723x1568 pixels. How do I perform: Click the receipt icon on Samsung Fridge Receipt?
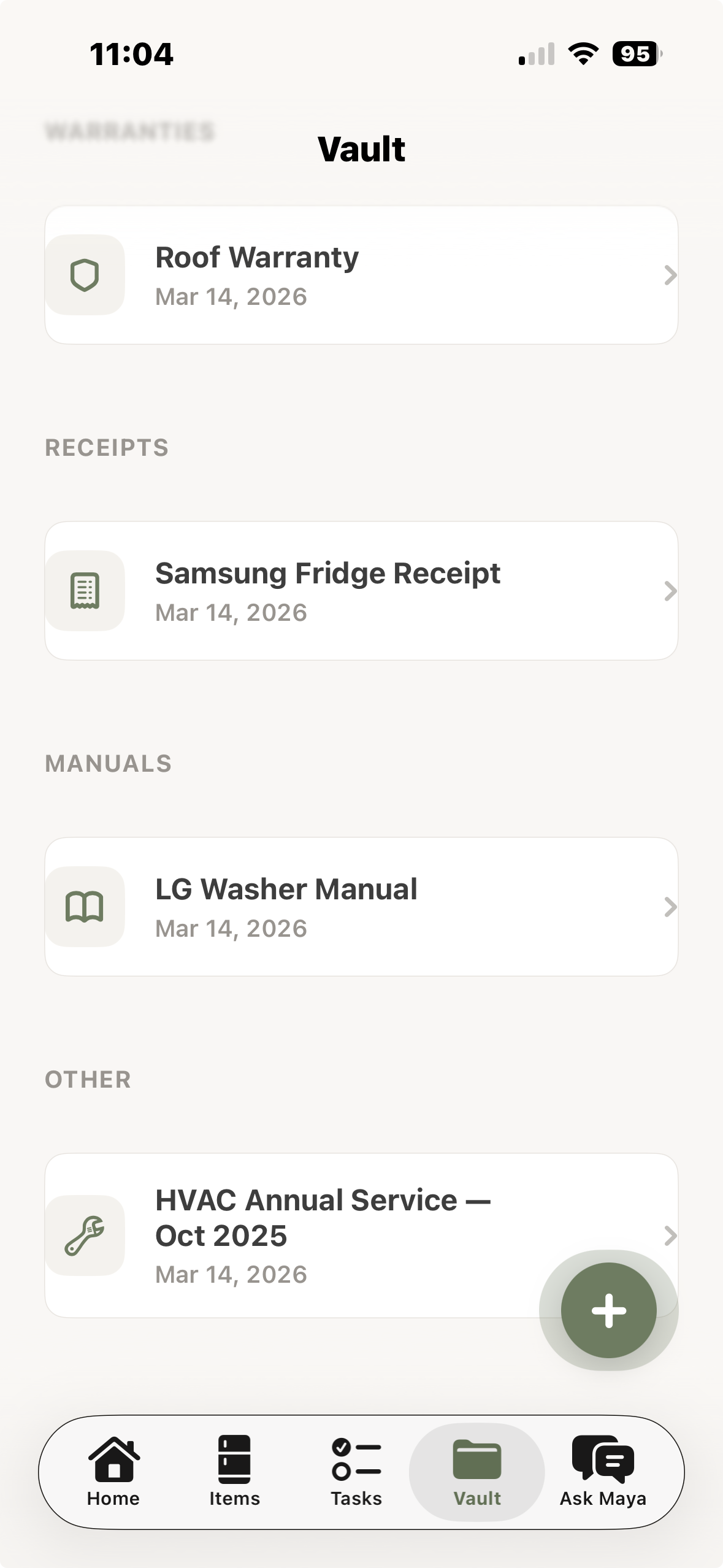86,590
